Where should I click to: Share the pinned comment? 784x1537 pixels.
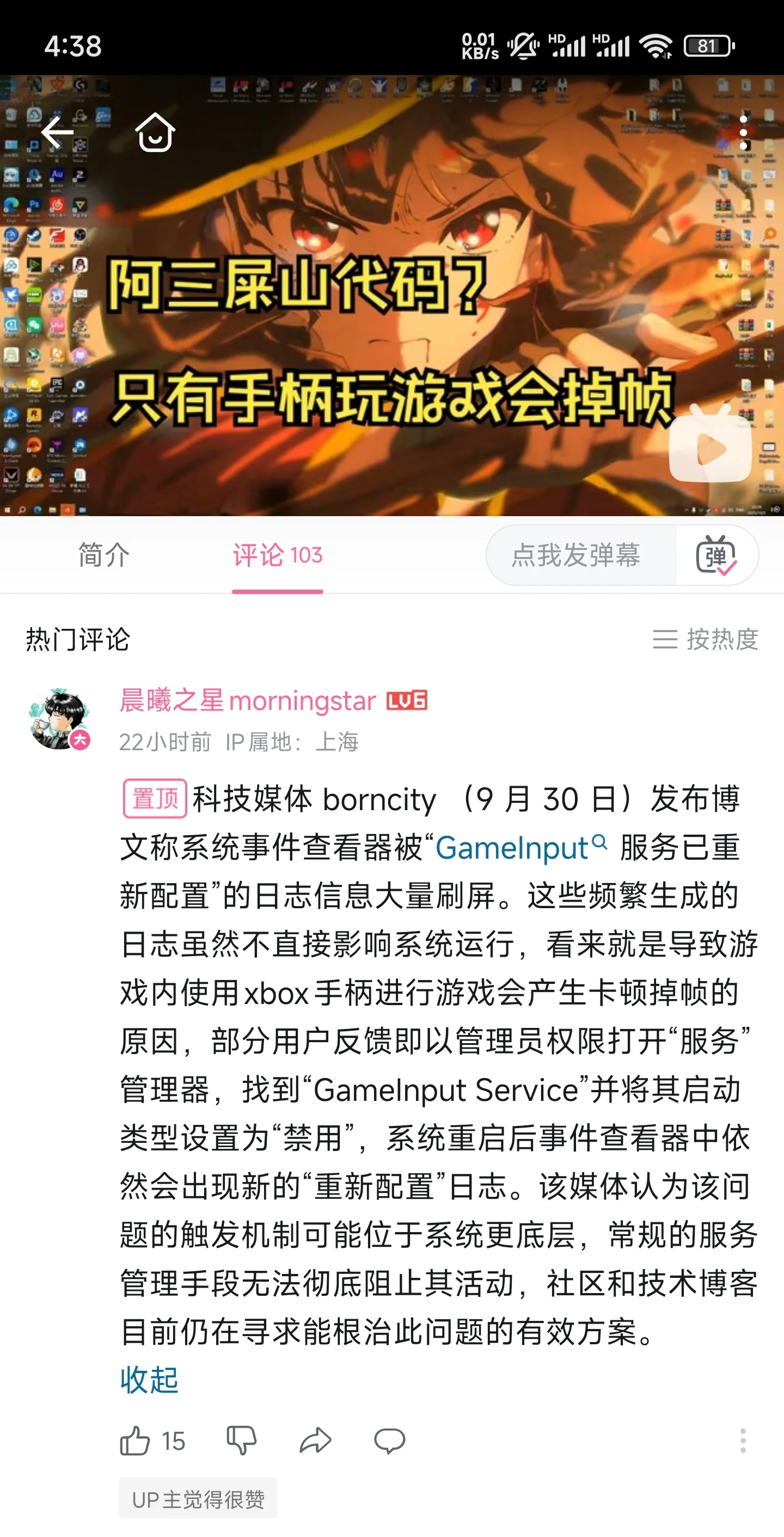pos(315,1441)
